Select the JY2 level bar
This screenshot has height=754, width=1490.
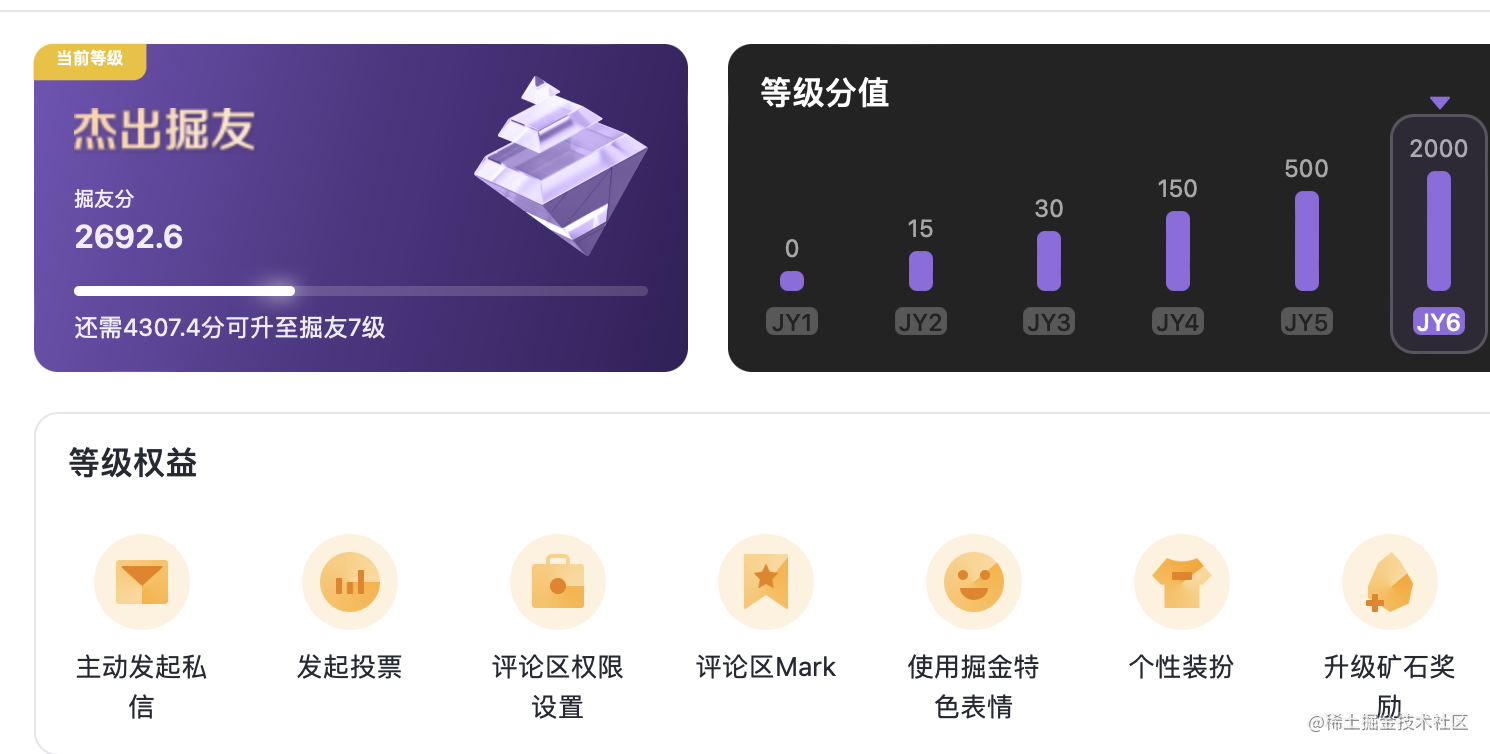[921, 271]
